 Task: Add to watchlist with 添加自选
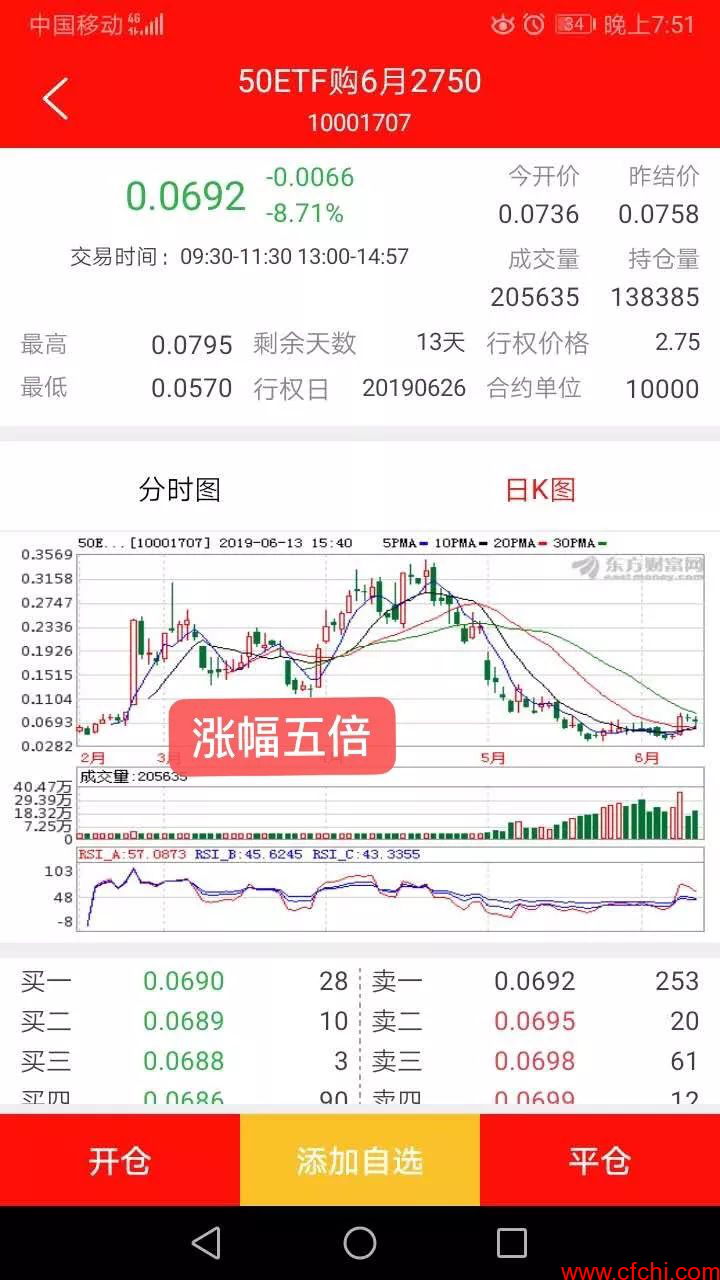click(360, 1161)
